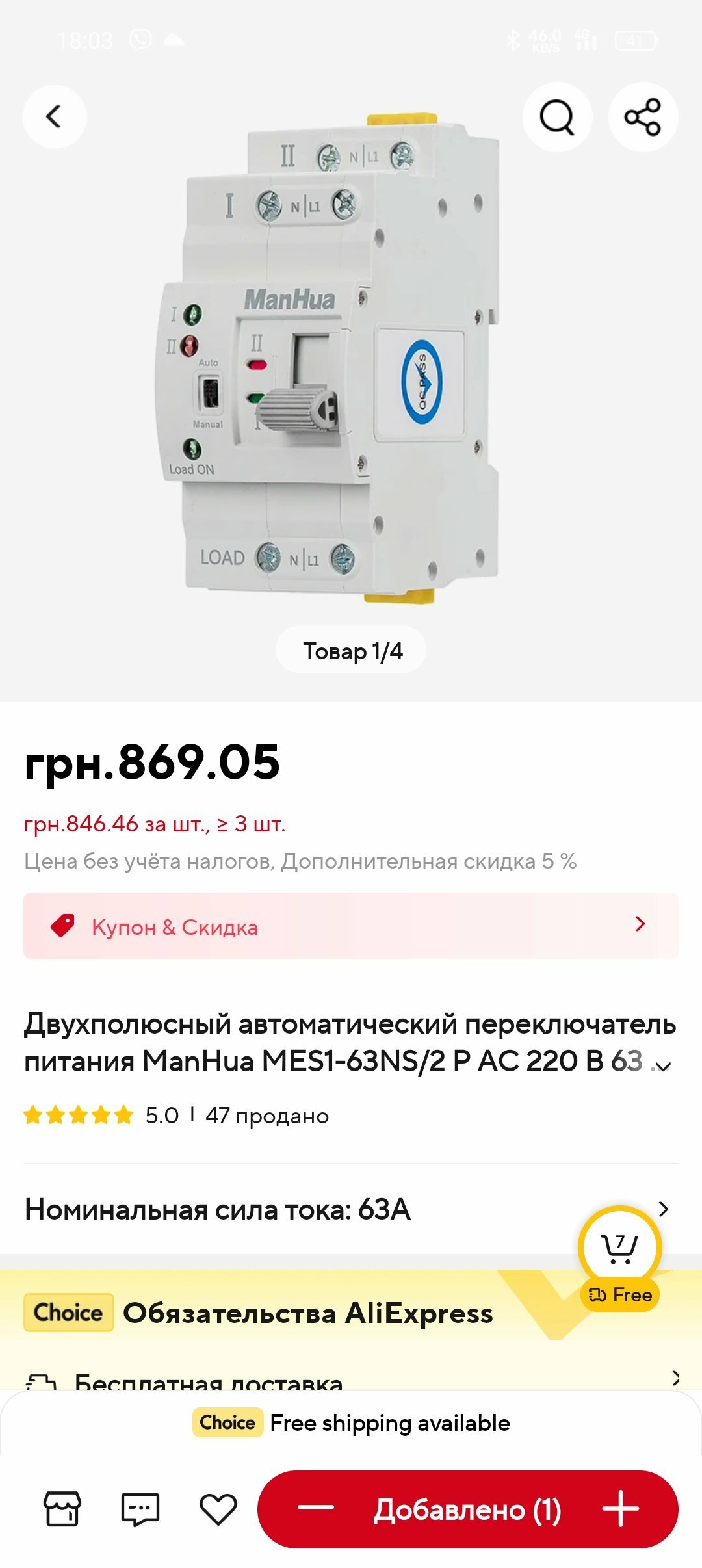Add item to wishlist heart

pos(218,1509)
